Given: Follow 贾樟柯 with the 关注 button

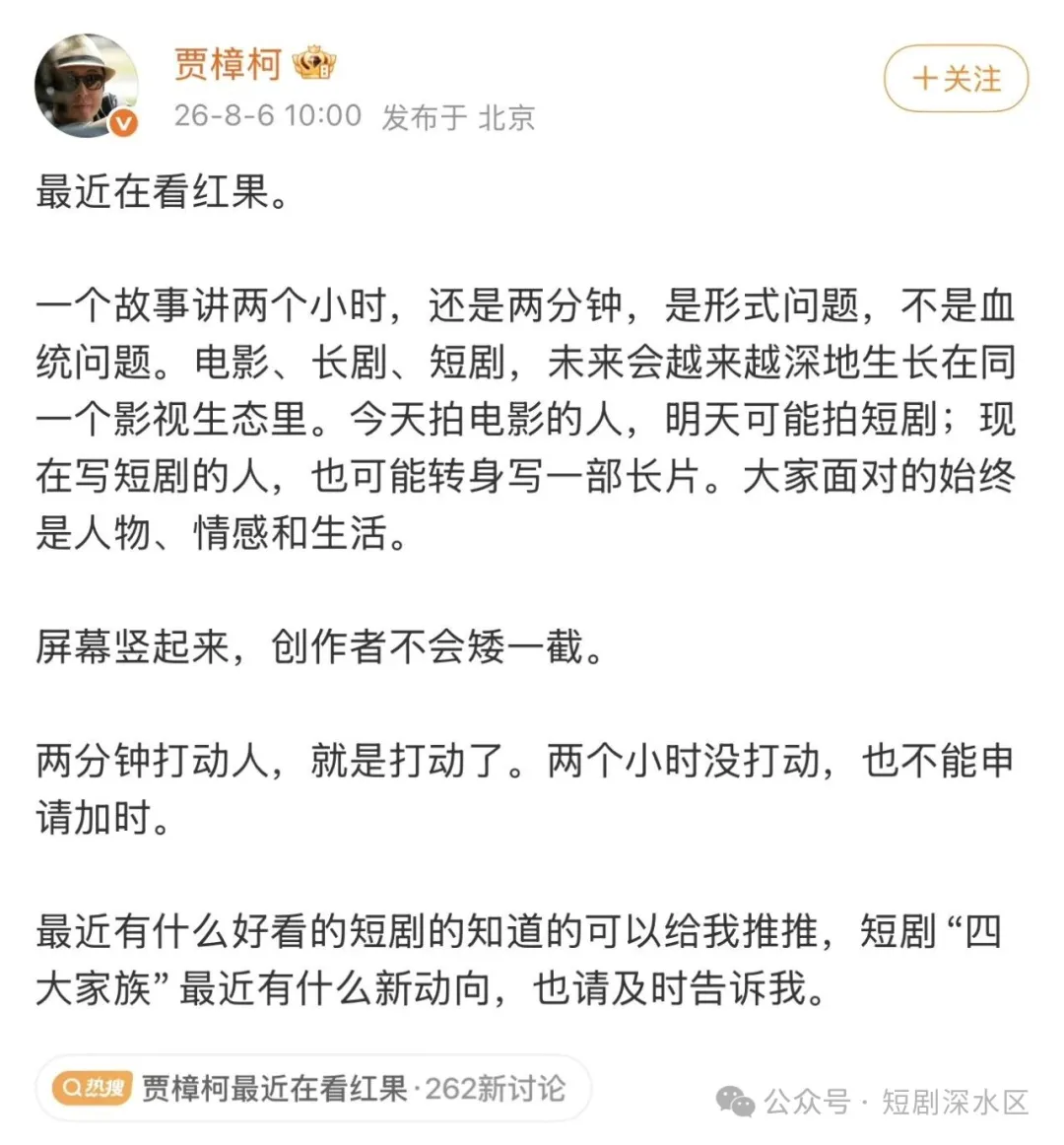Looking at the screenshot, I should coord(956,78).
